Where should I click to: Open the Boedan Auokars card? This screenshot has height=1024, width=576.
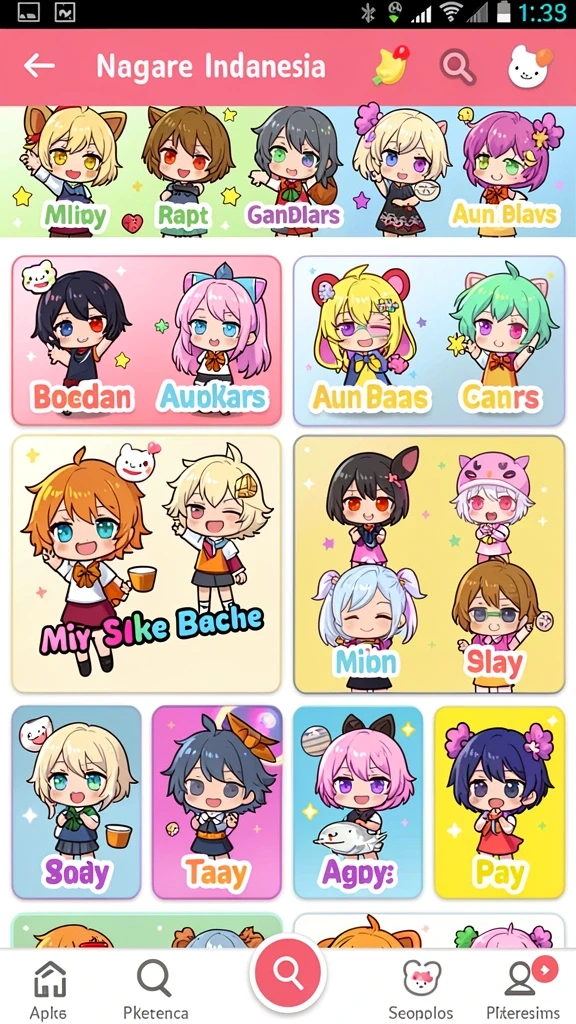[x=147, y=340]
